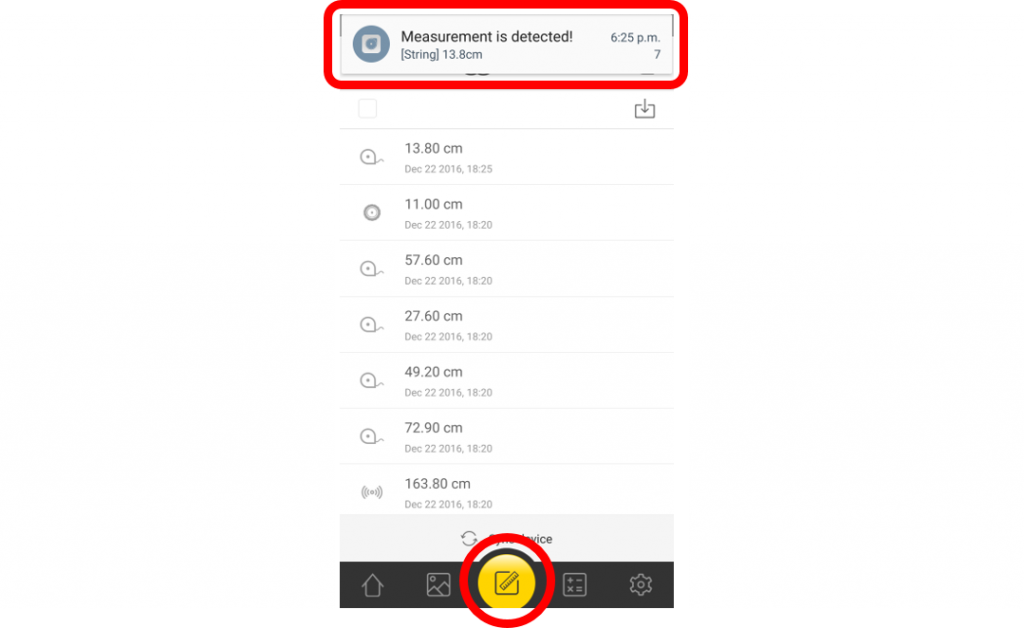
Task: Open the 11.00 cm measurement
Action: coord(505,213)
